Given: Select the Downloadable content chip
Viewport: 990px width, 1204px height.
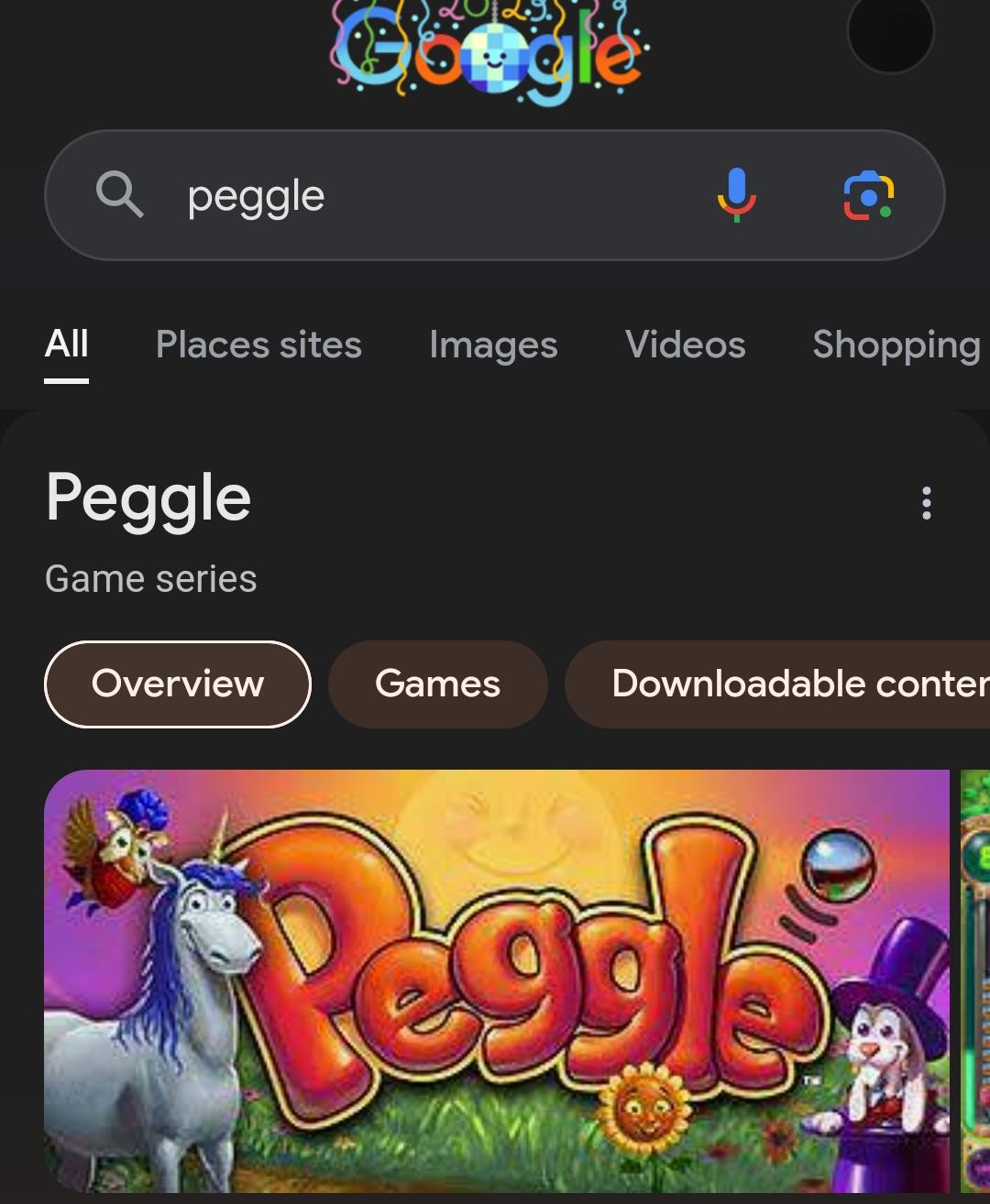Looking at the screenshot, I should coord(788,684).
